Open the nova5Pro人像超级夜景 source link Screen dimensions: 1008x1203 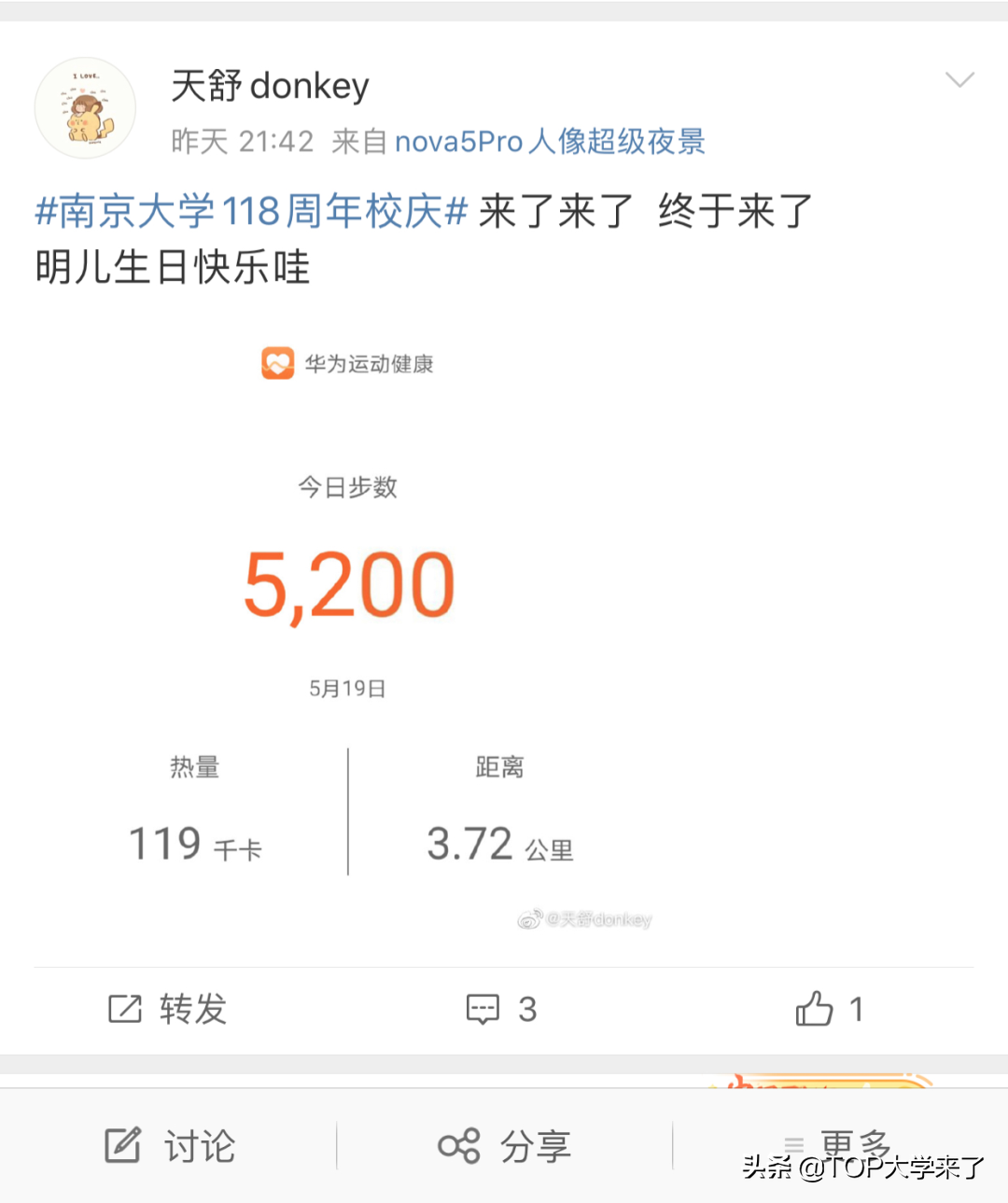550,142
